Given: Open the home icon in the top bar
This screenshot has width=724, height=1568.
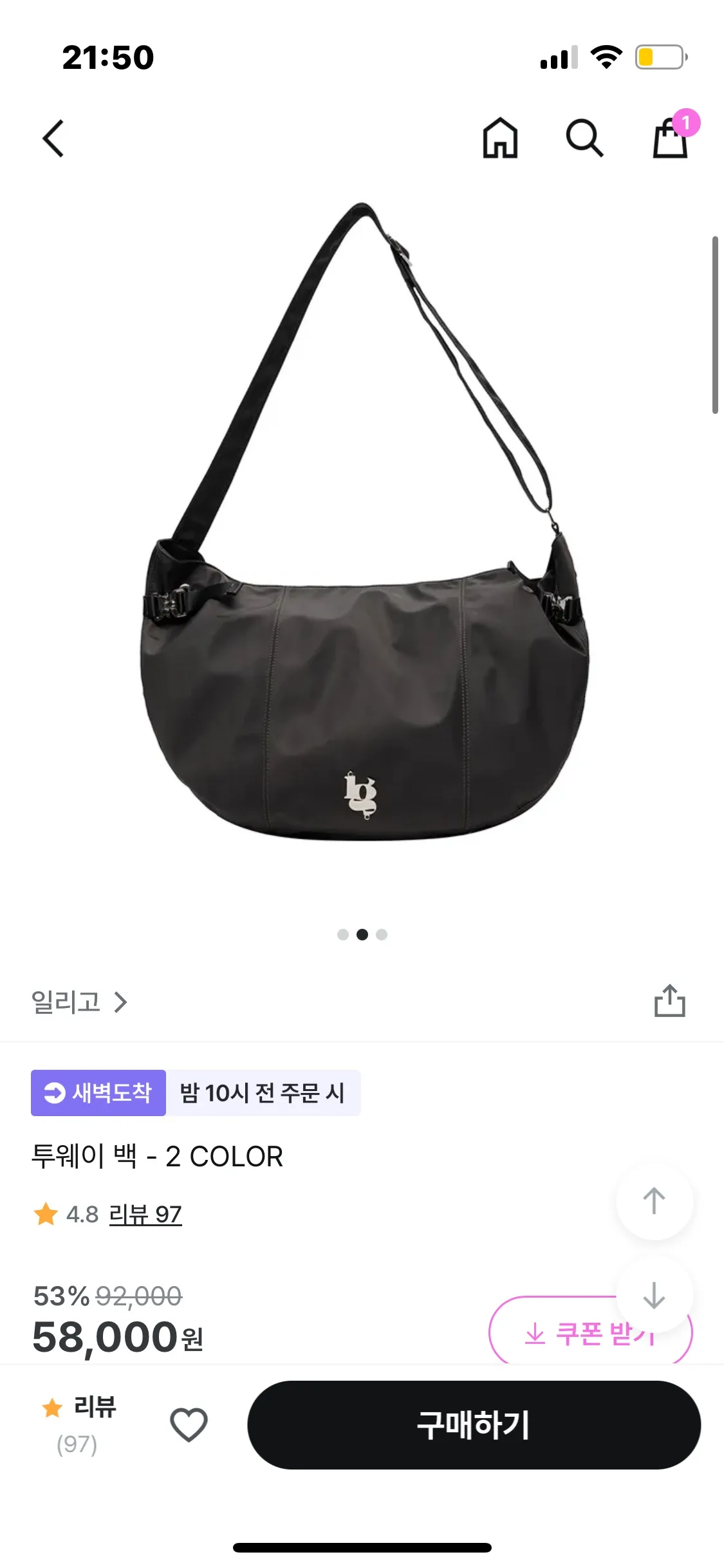Looking at the screenshot, I should point(500,138).
